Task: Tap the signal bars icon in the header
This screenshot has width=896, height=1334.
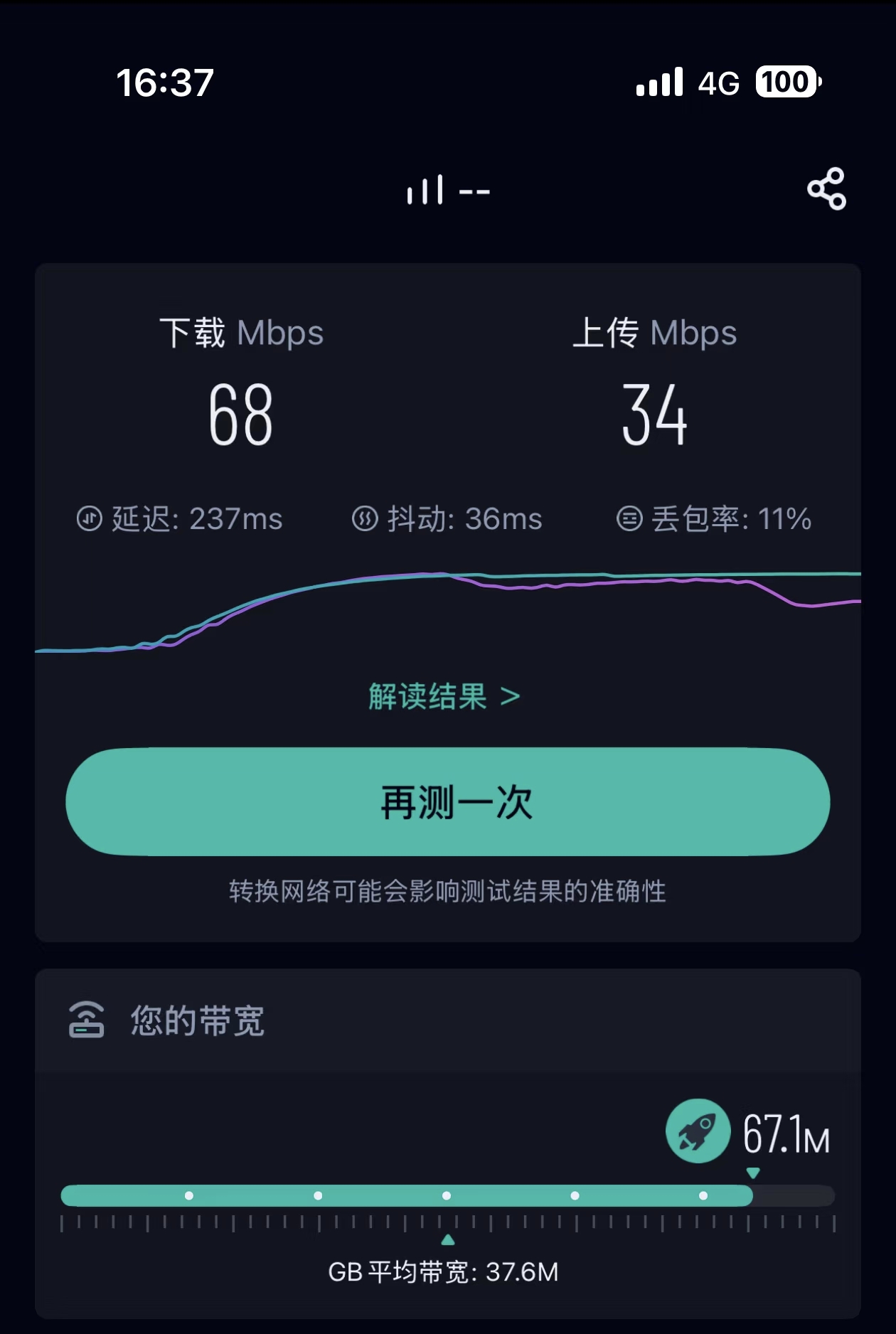Action: 424,190
